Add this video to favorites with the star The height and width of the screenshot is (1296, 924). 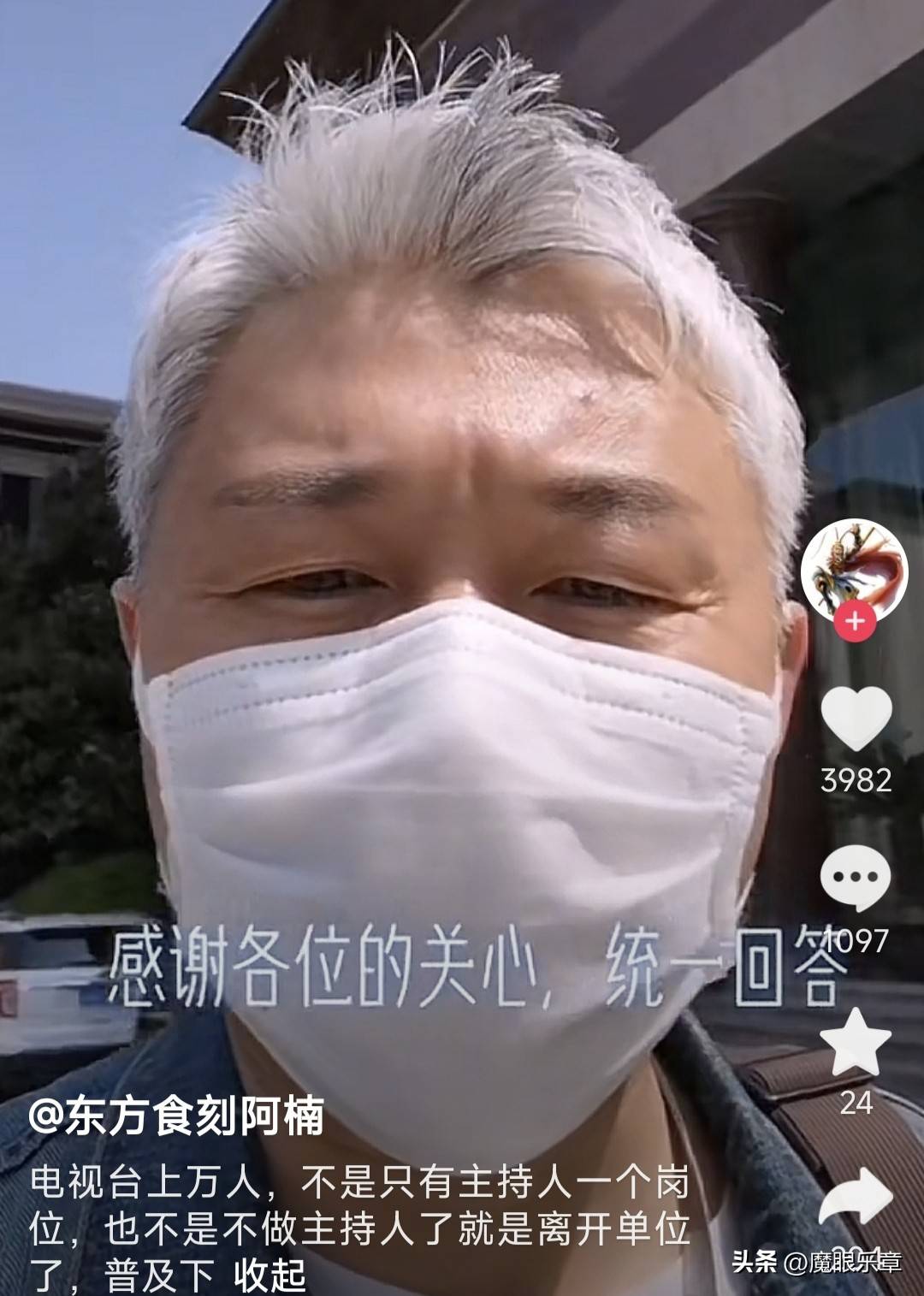click(856, 1041)
